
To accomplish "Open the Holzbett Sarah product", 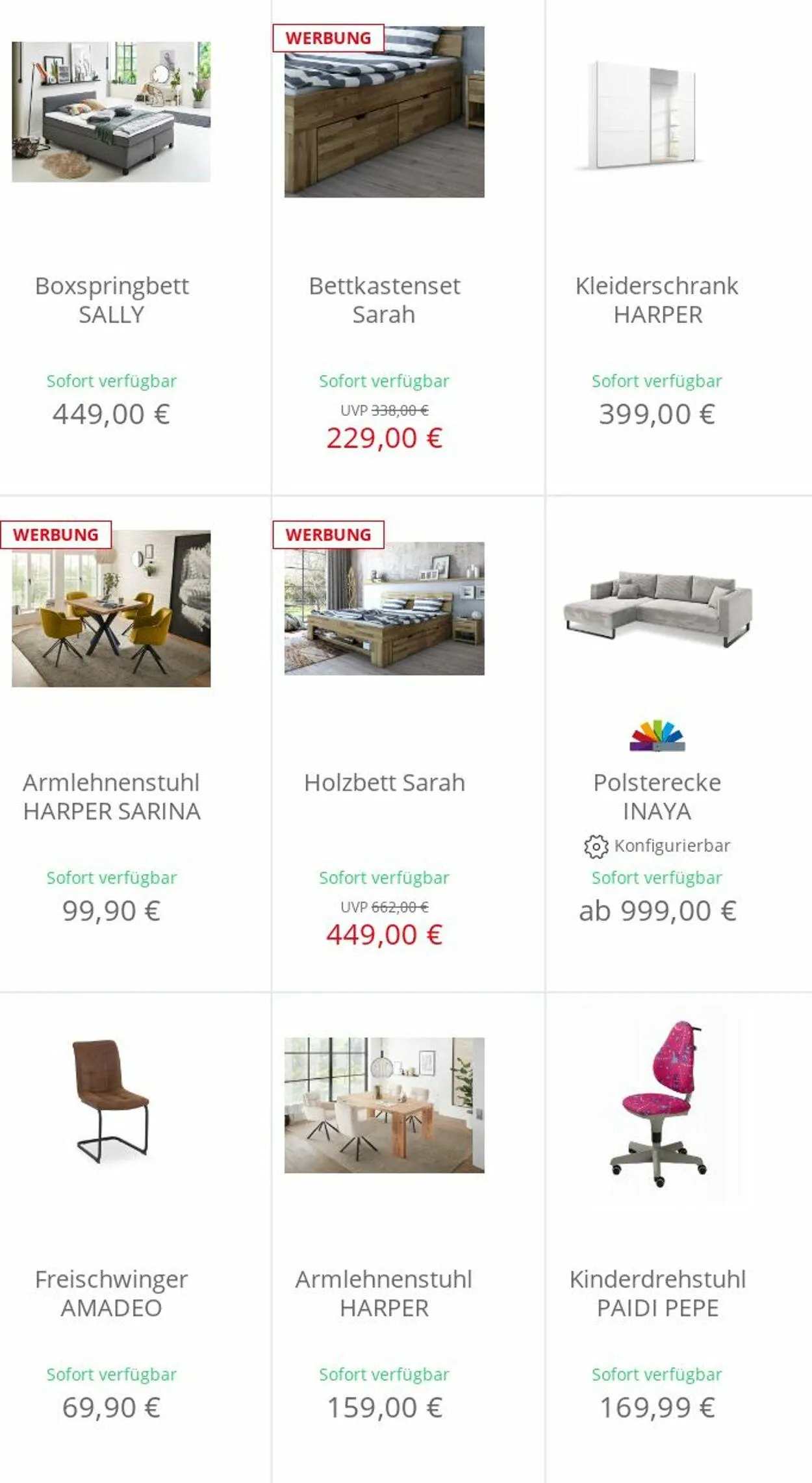I will coord(384,782).
